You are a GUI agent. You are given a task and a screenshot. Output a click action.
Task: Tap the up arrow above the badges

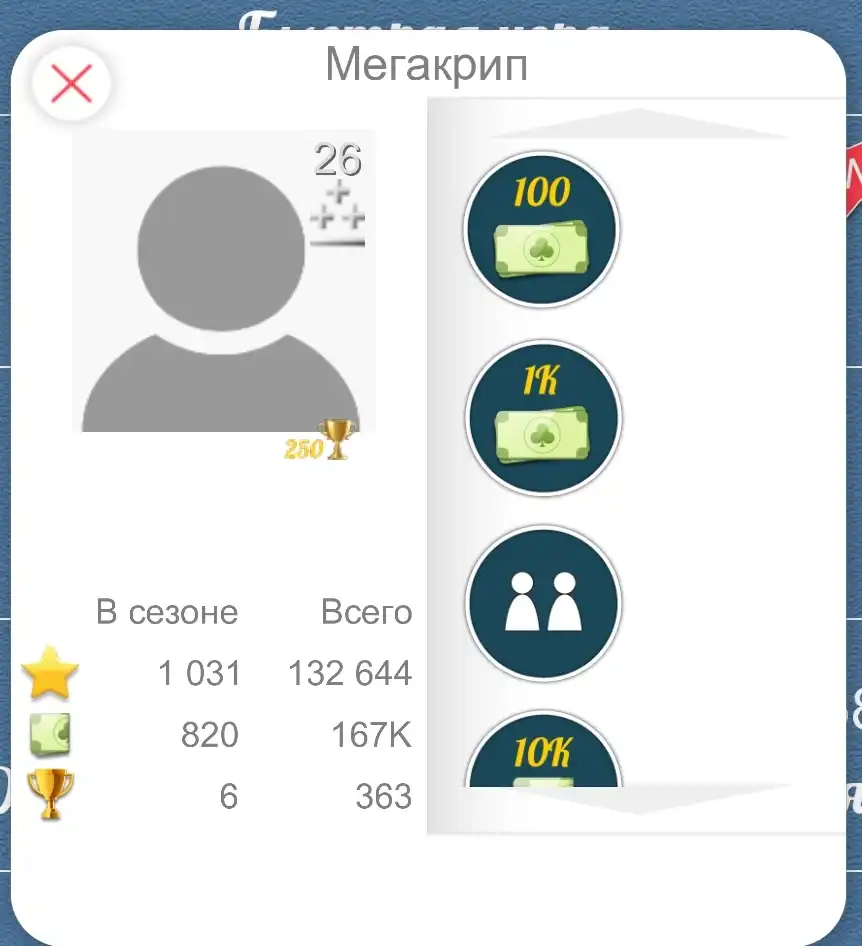click(x=640, y=122)
